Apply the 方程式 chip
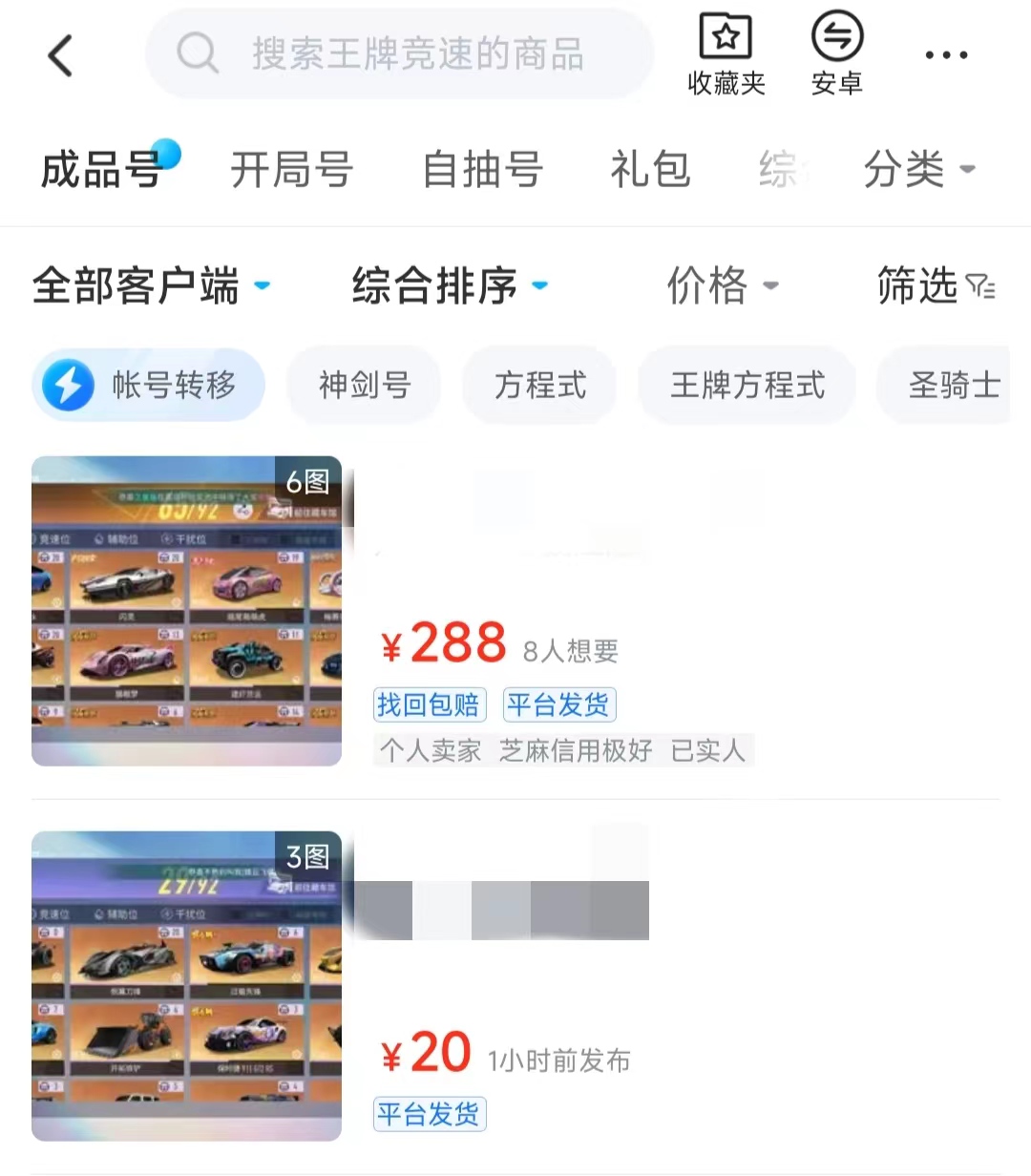Viewport: 1031px width, 1176px height. pyautogui.click(x=539, y=386)
